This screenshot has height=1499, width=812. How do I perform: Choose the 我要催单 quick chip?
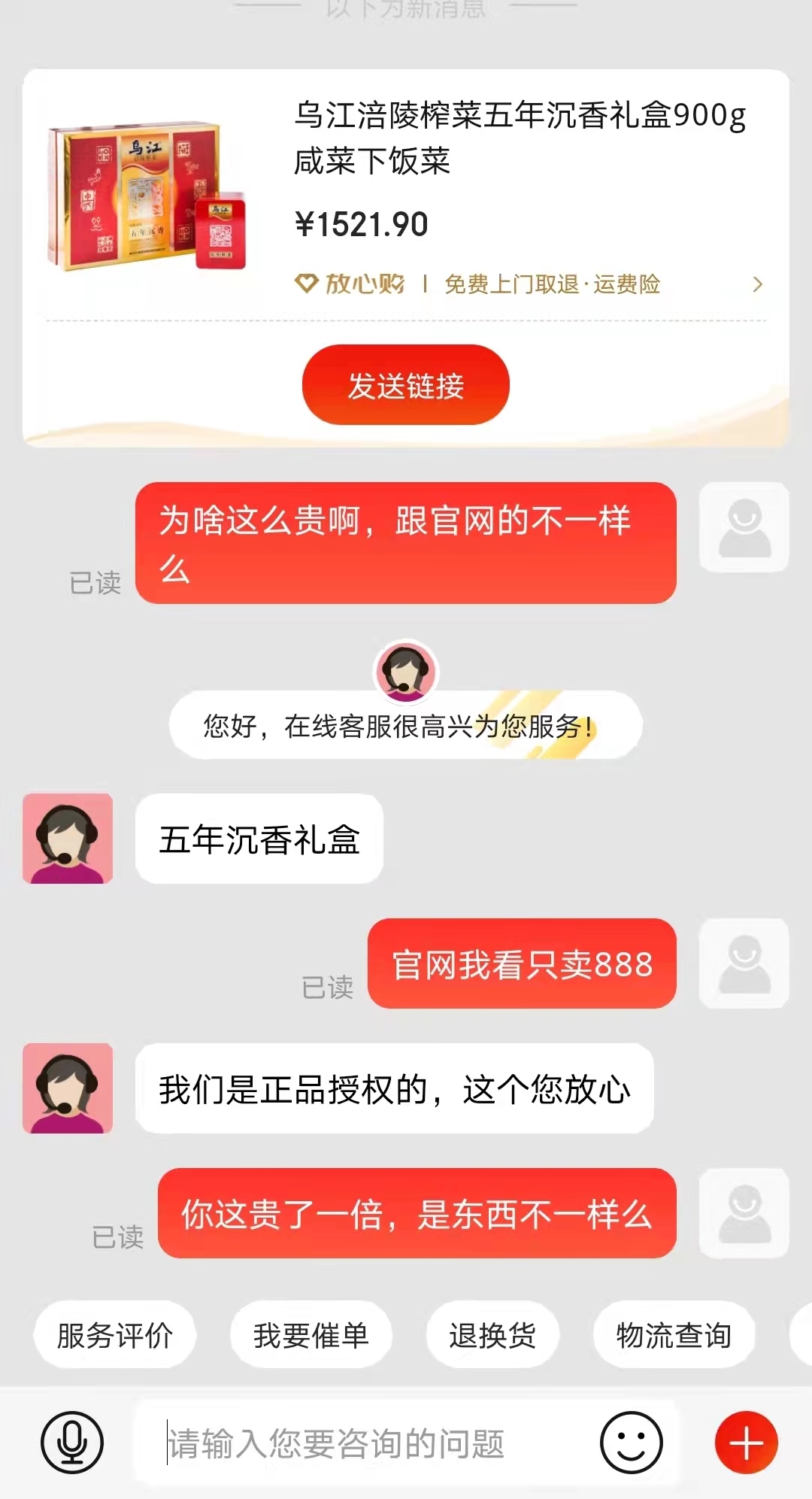tap(311, 1335)
